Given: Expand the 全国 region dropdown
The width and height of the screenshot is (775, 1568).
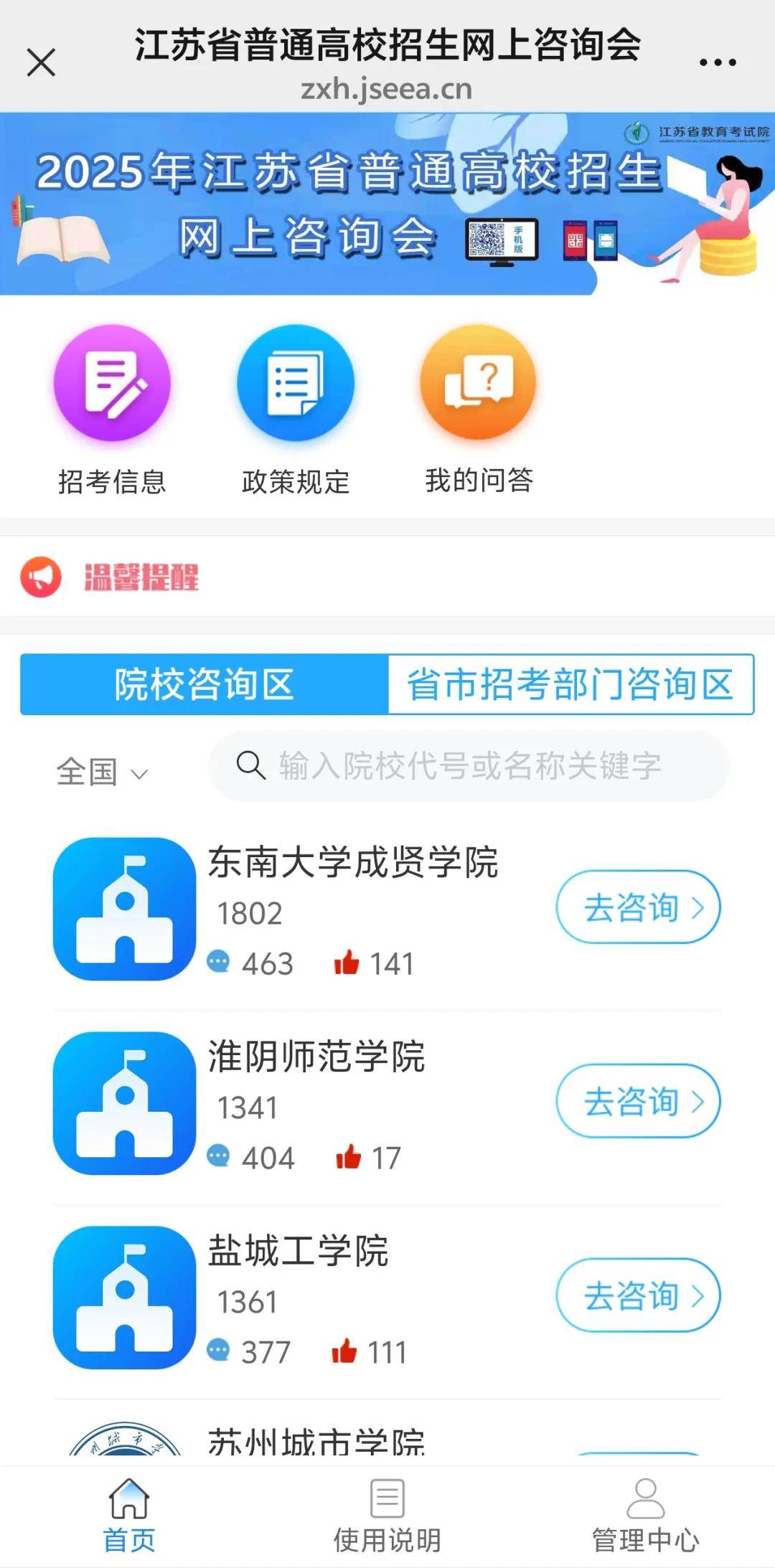Looking at the screenshot, I should click(102, 773).
